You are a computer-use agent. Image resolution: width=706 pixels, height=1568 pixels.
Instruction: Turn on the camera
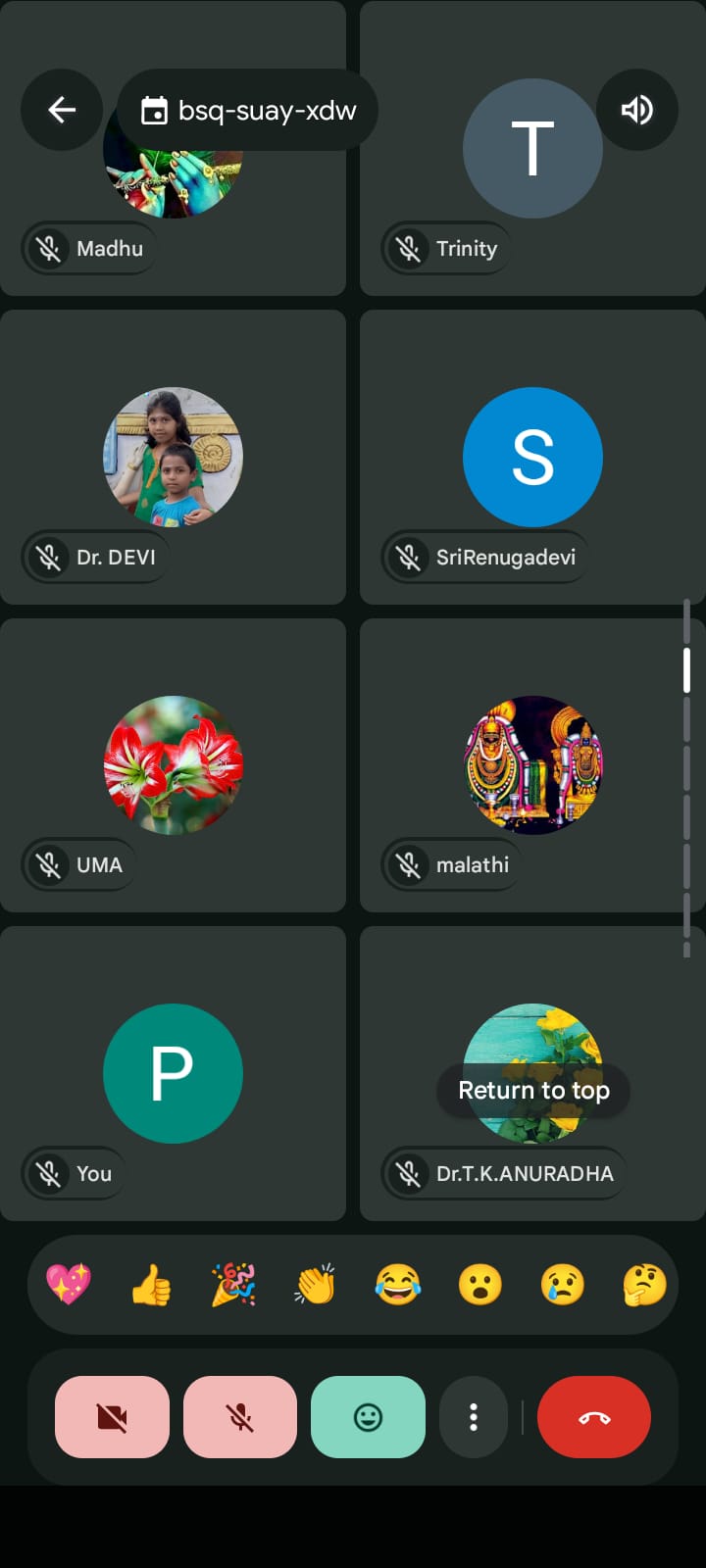pos(112,1417)
